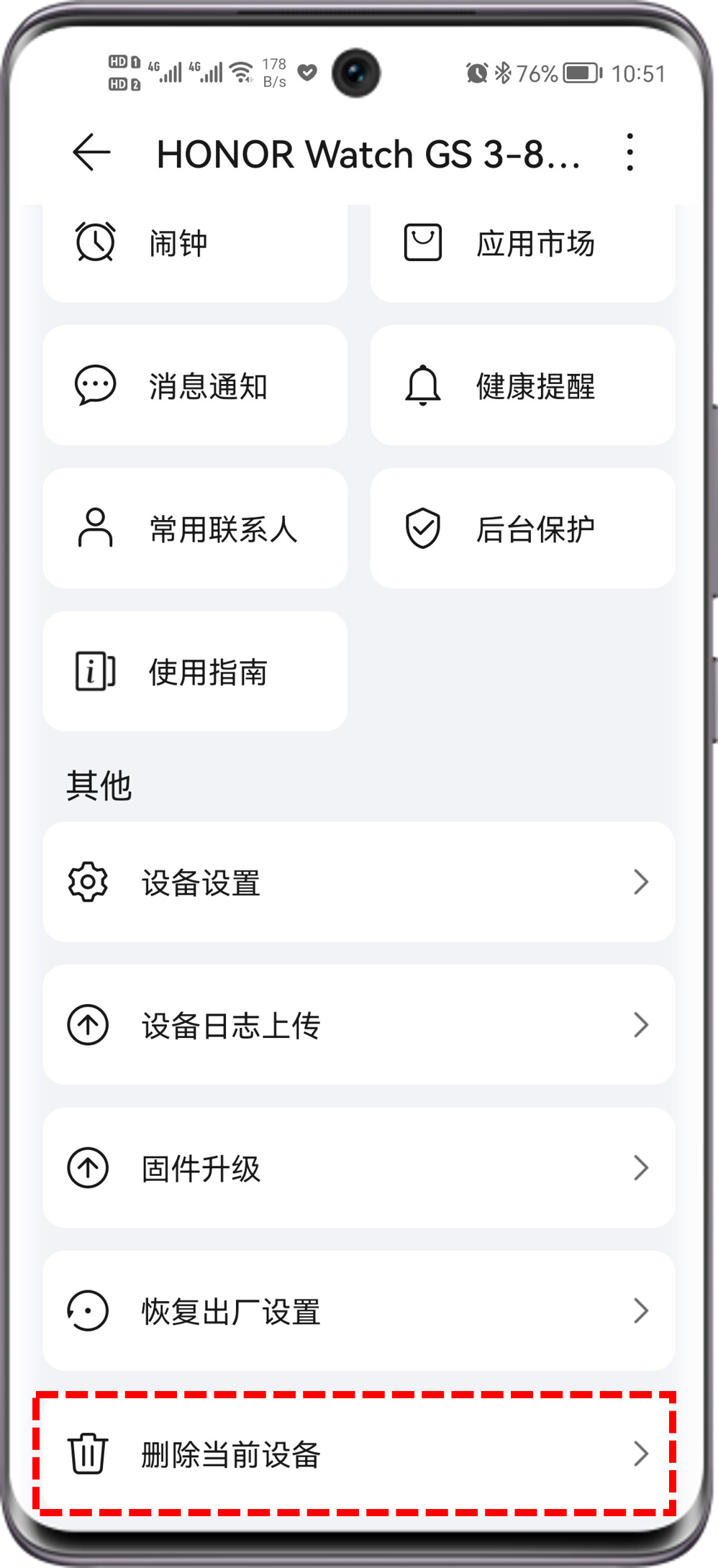Screen dimensions: 718x1568
Task: Select 设备日志上传 device log upload
Action: tap(358, 1025)
